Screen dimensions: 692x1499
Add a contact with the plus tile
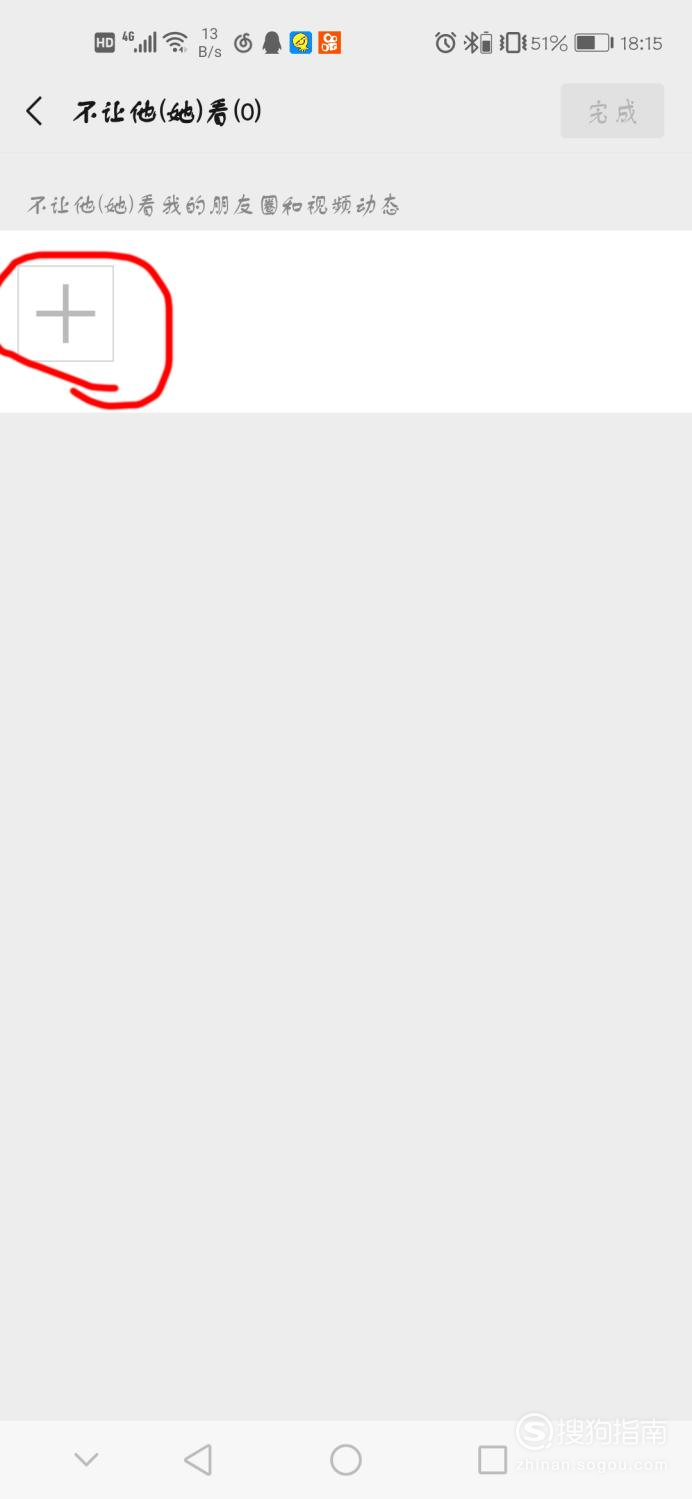pyautogui.click(x=66, y=313)
